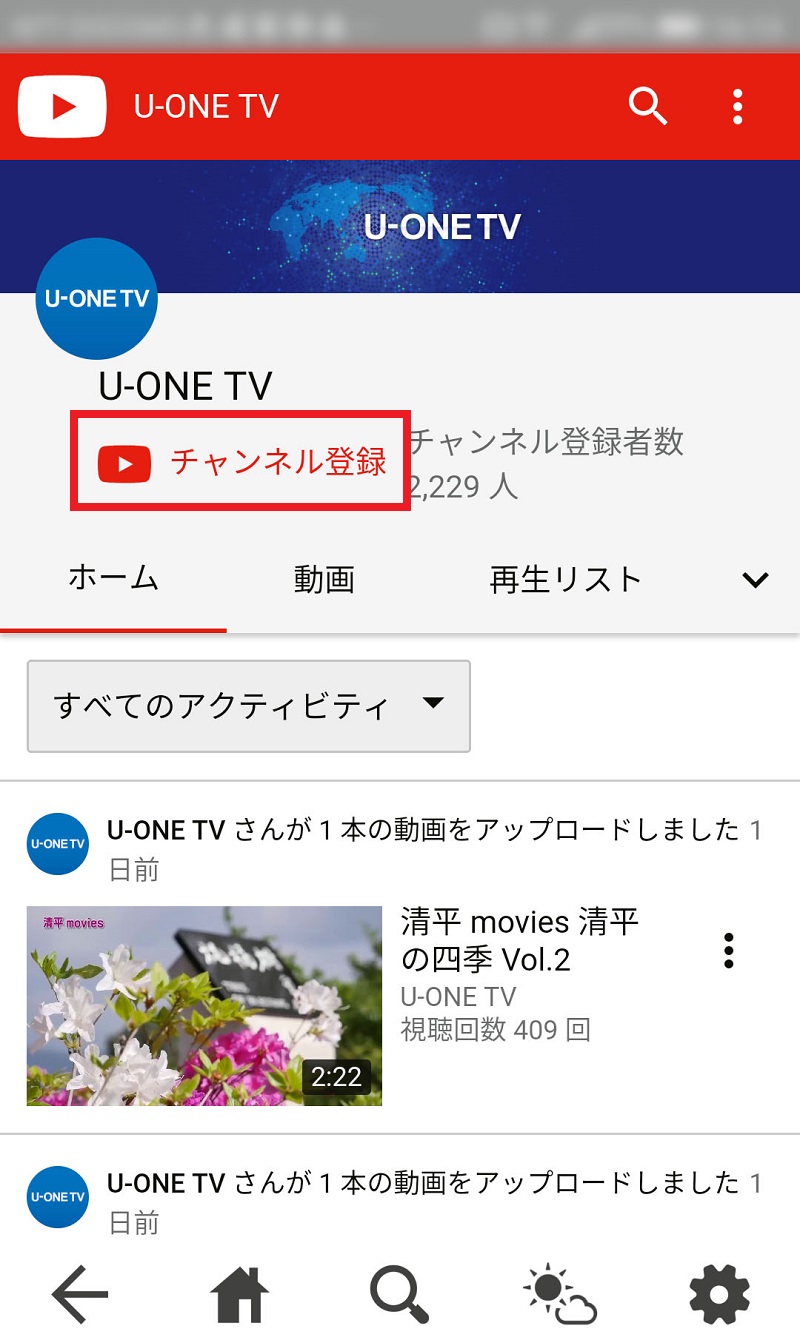
Task: Open the three-dot overflow menu in the app bar
Action: tap(737, 106)
